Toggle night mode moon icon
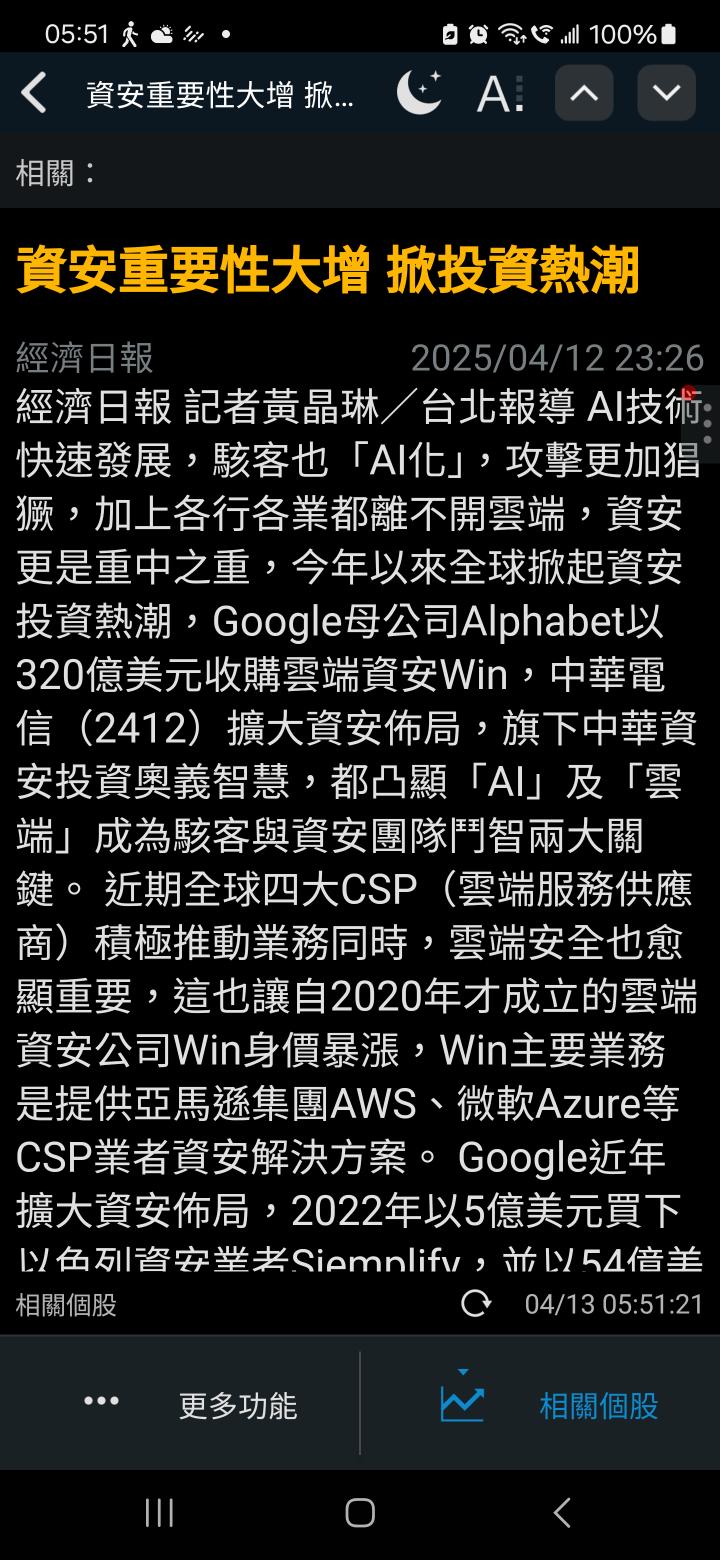The width and height of the screenshot is (720, 1560). [419, 93]
